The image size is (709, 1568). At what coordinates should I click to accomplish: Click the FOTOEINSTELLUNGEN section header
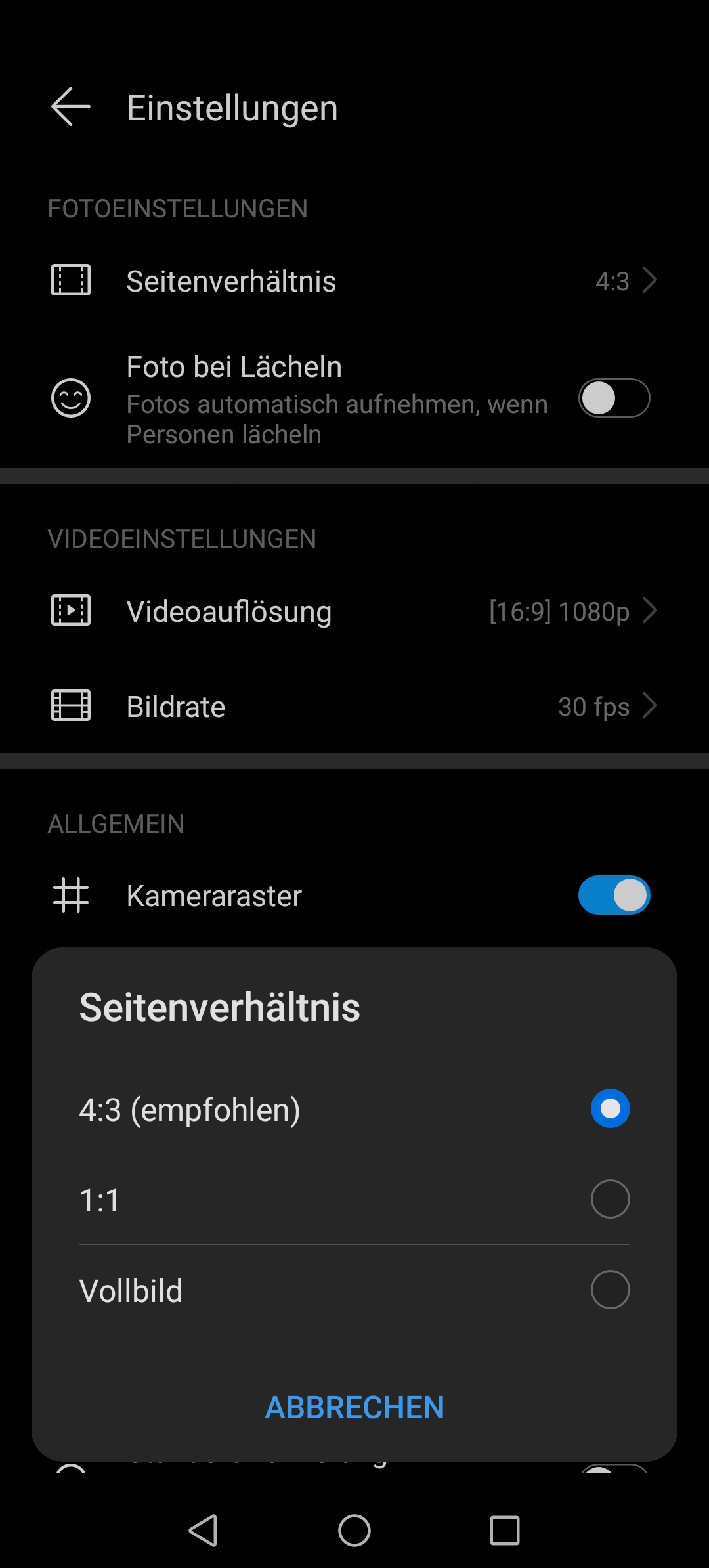pyautogui.click(x=177, y=208)
